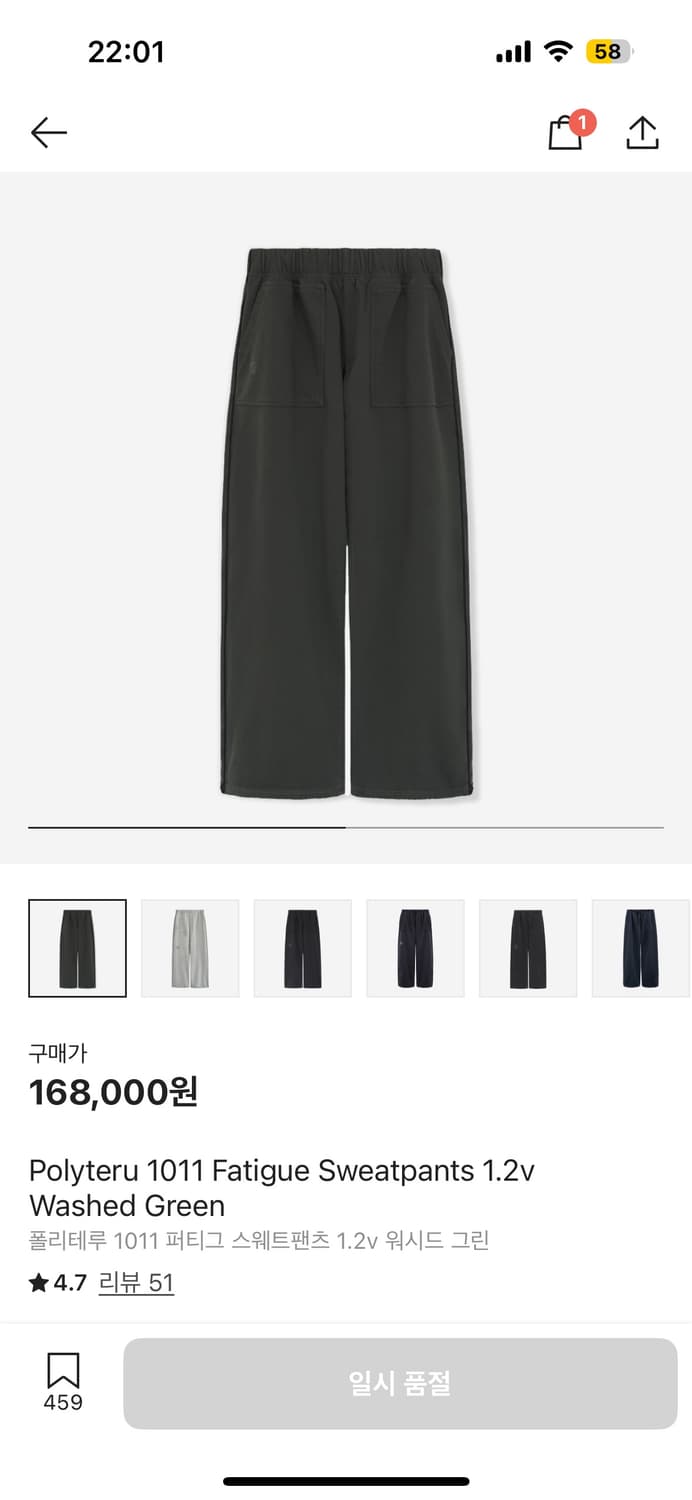
Task: Select the fifth color variant thumbnail
Action: click(528, 948)
